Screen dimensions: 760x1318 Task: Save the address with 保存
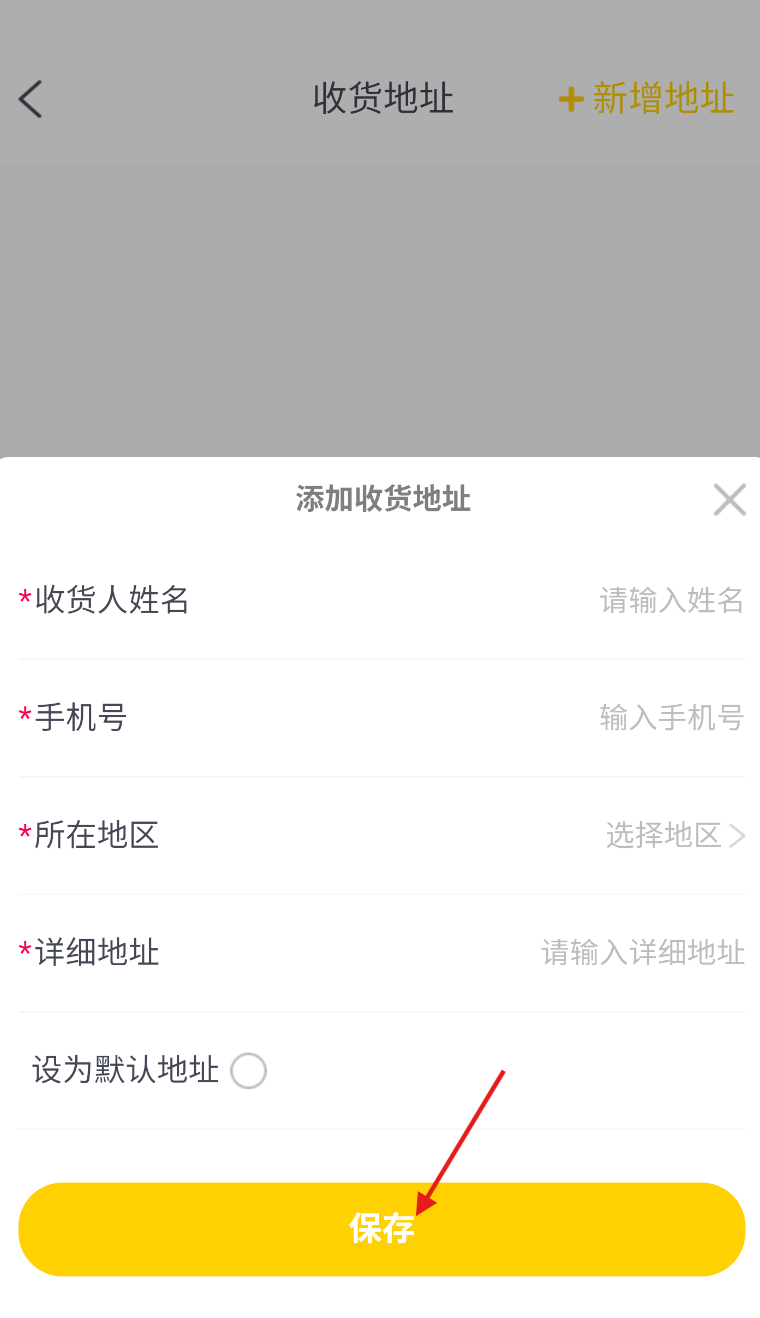point(381,1229)
